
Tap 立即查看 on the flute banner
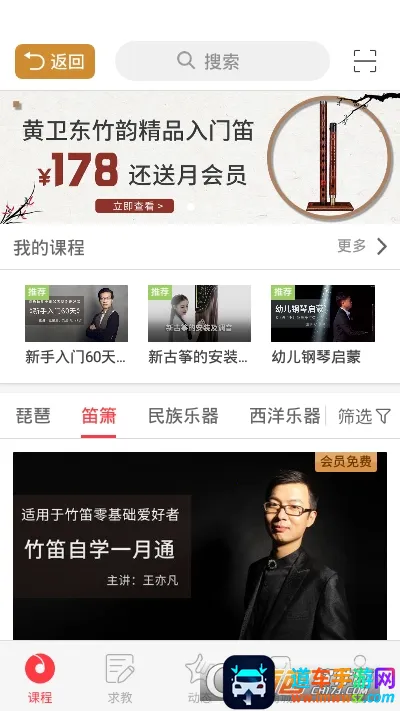[x=134, y=206]
